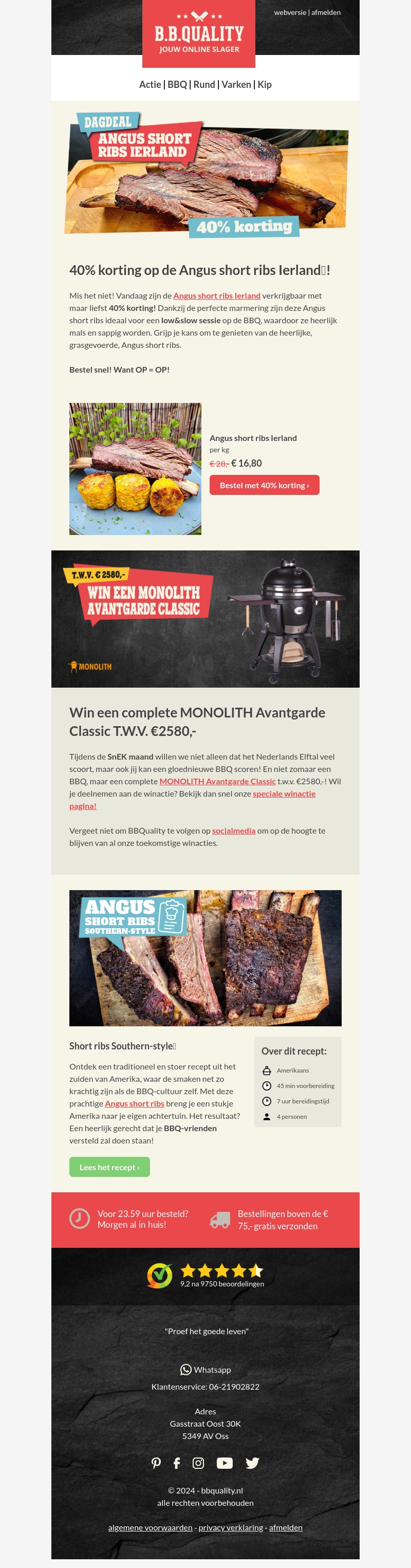The image size is (411, 1568).
Task: Open the Twitter bird icon
Action: [x=252, y=1463]
